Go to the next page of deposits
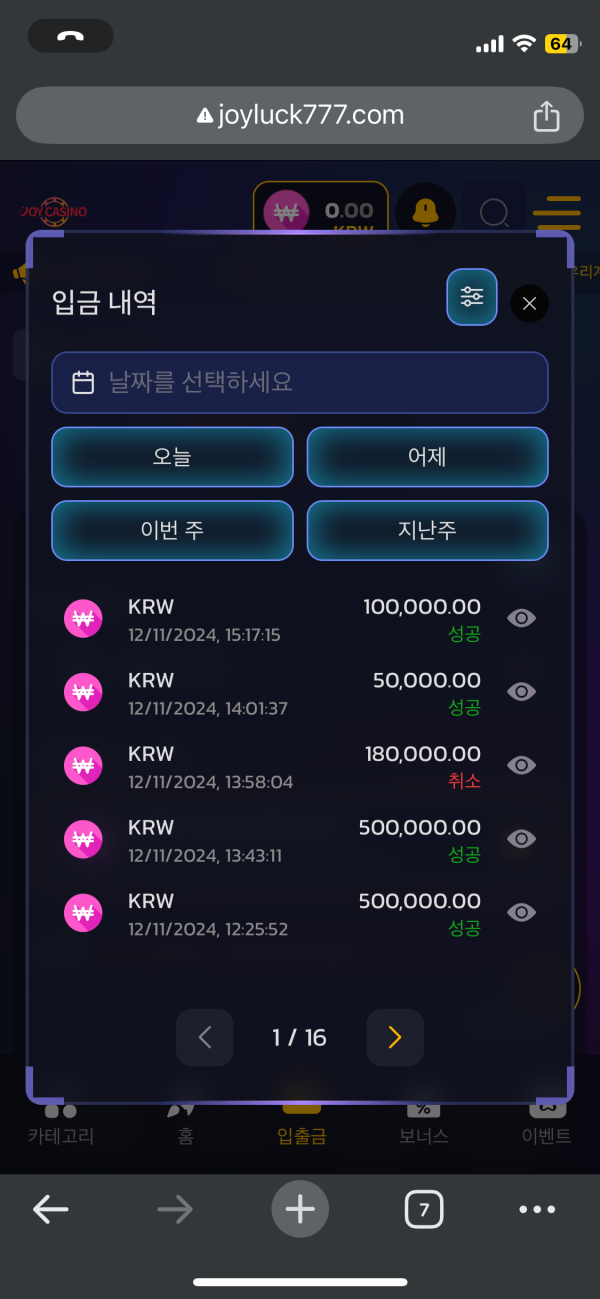 [395, 1038]
